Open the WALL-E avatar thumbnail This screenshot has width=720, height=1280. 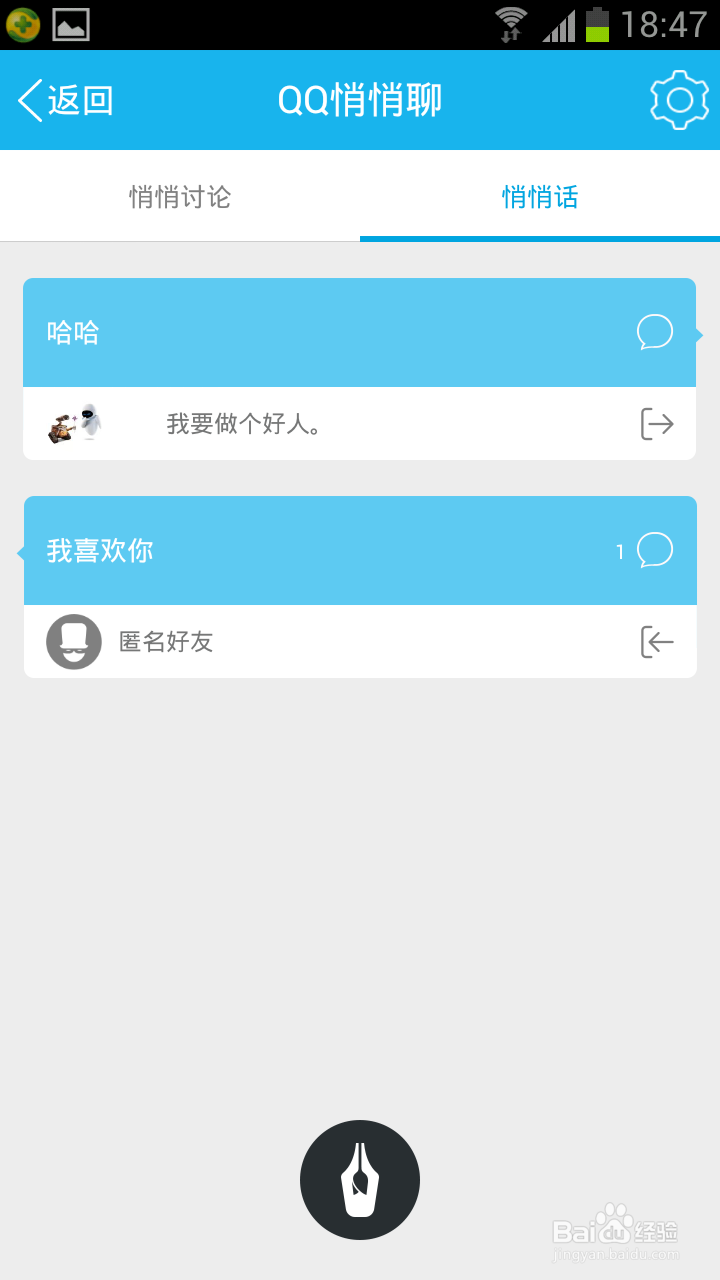72,423
